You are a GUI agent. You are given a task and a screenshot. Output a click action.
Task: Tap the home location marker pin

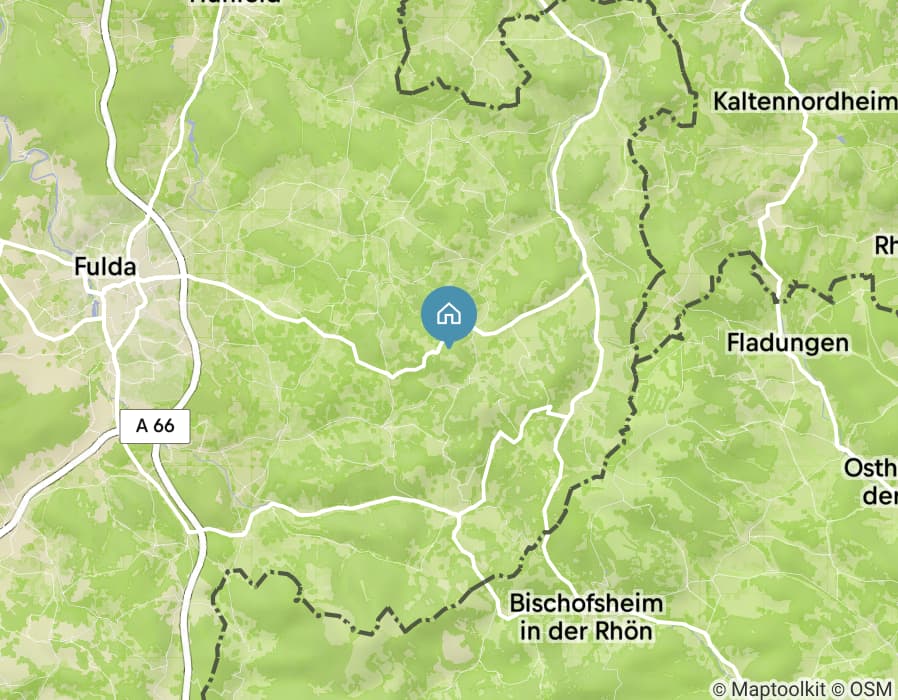[449, 315]
